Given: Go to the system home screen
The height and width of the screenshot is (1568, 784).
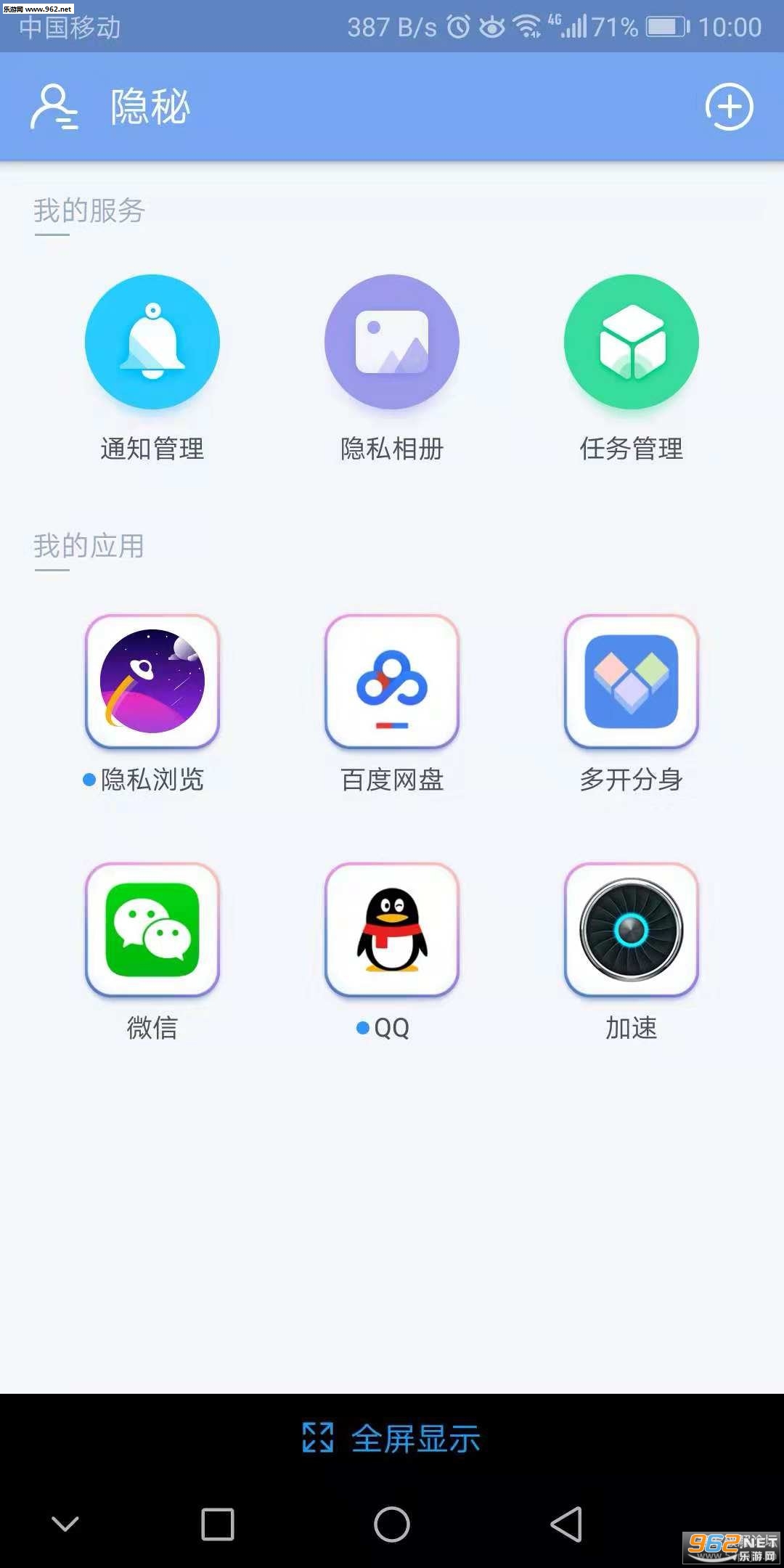Looking at the screenshot, I should (x=392, y=1524).
